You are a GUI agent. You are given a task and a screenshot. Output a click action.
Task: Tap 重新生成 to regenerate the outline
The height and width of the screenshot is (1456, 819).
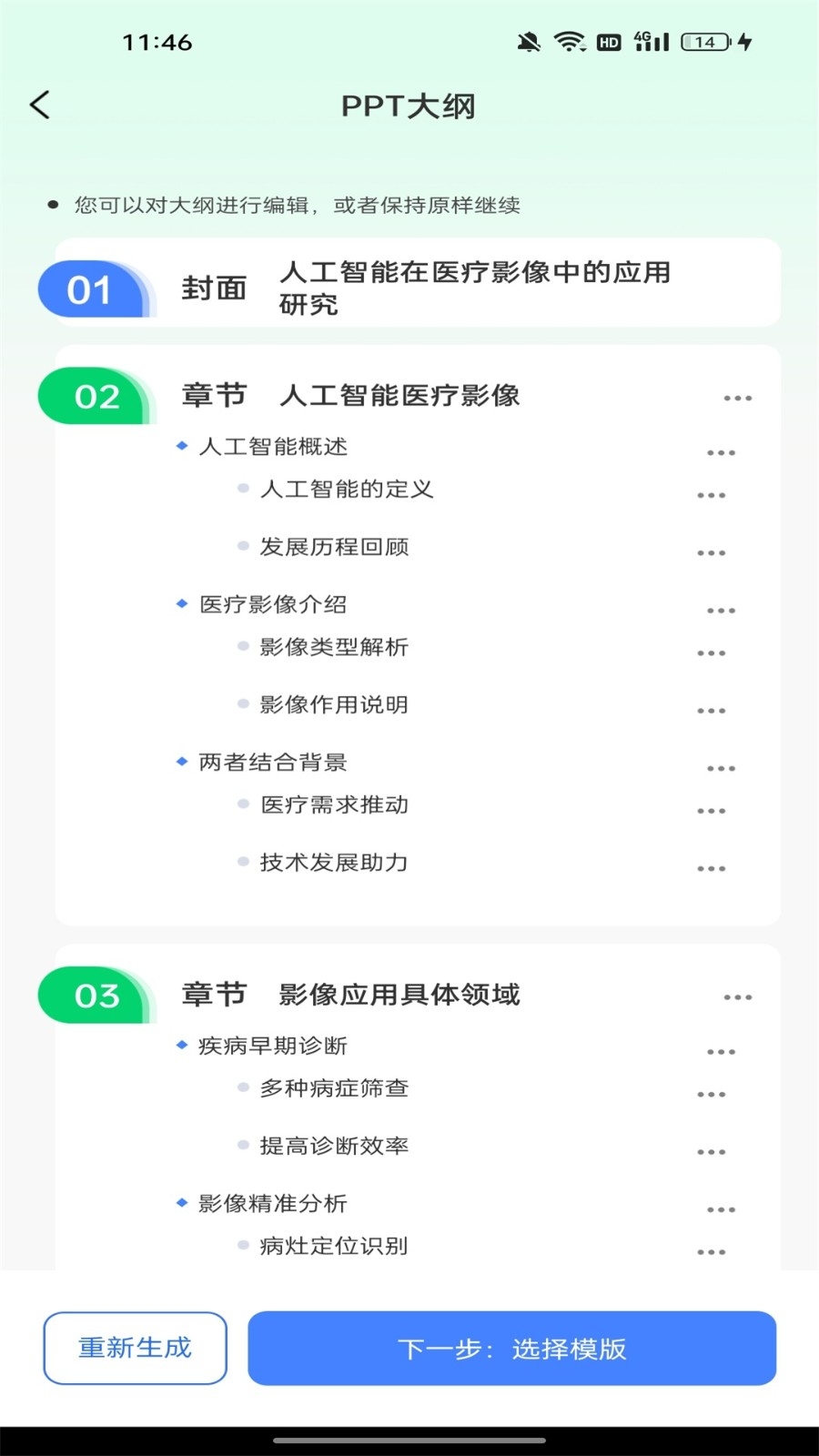coord(135,1348)
